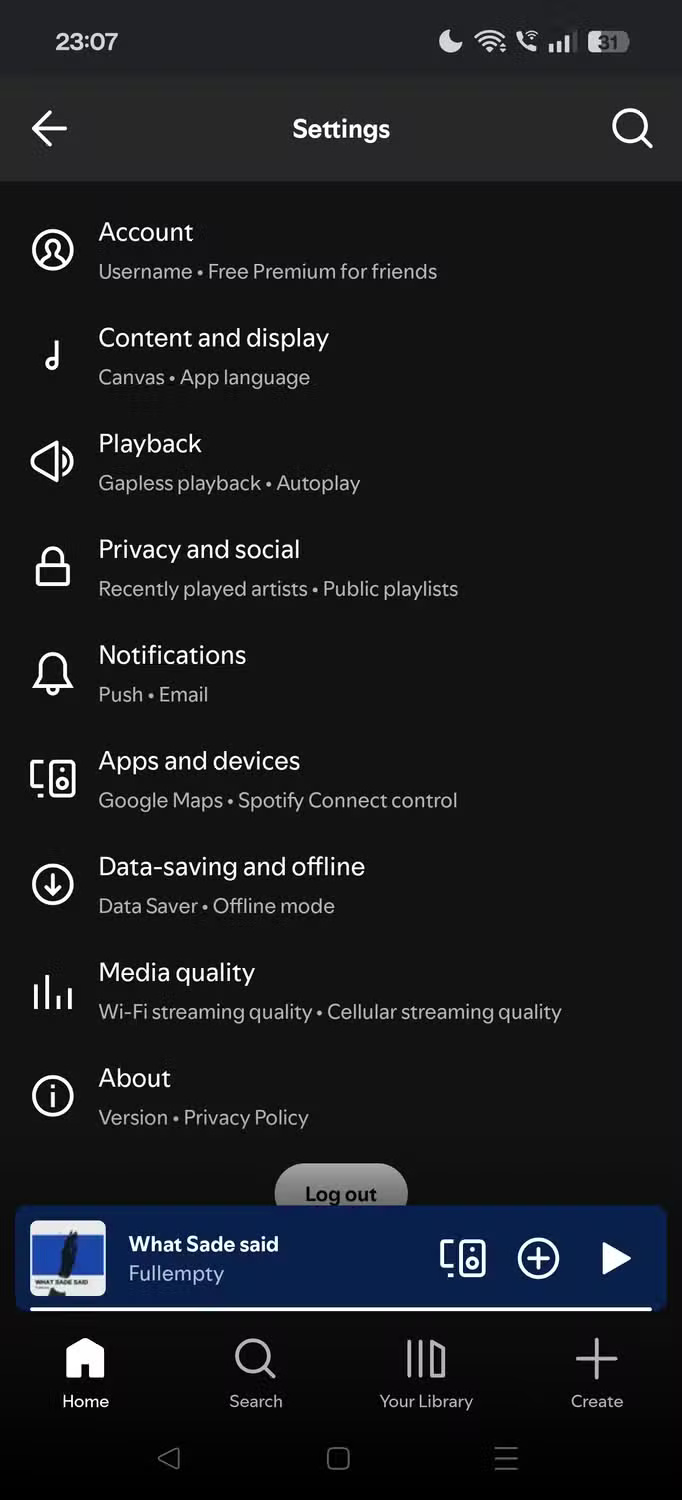Open Content and display settings
Screen dimensions: 682x1500
pyautogui.click(x=213, y=356)
